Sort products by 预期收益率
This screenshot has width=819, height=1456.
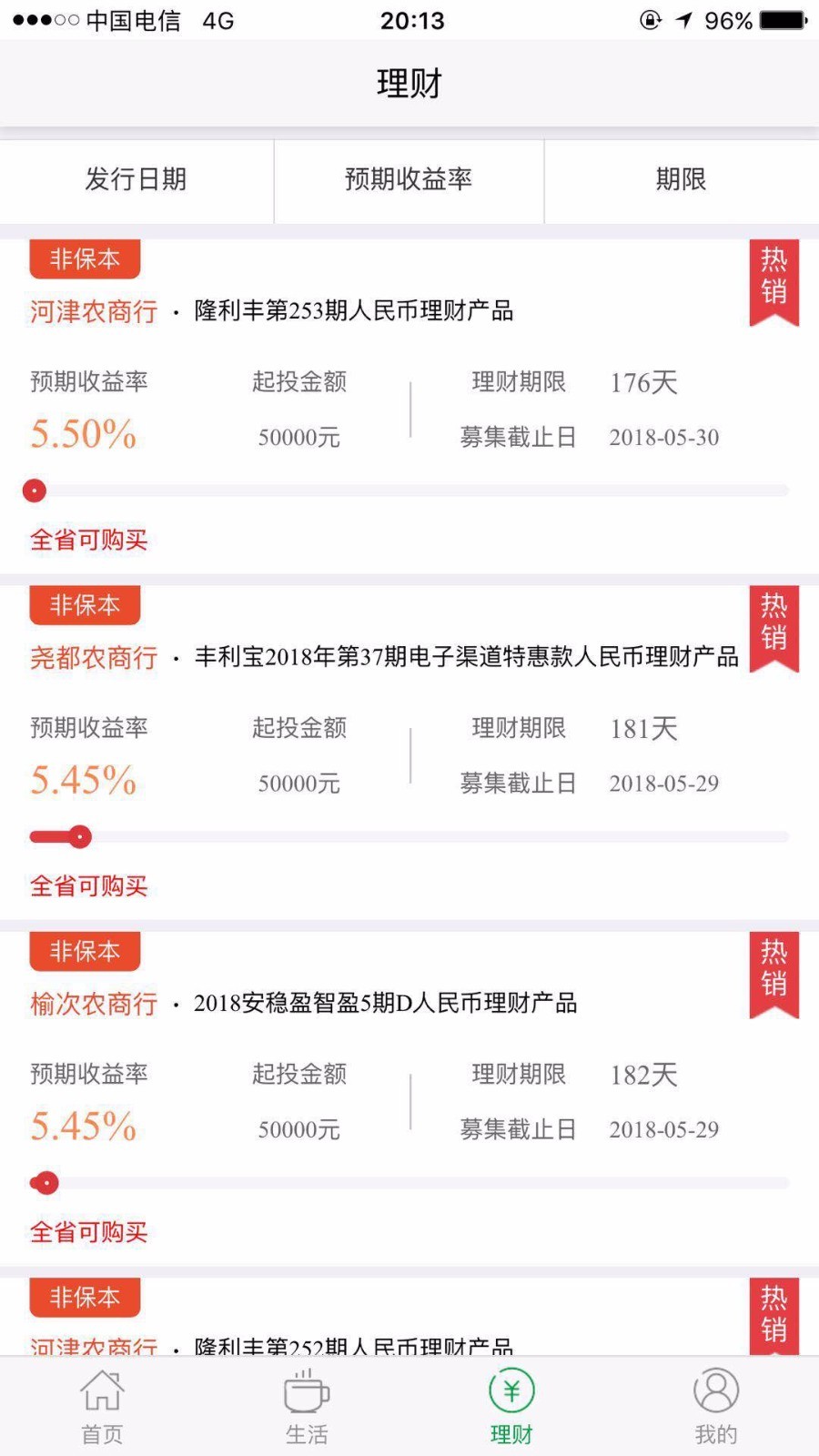409,179
